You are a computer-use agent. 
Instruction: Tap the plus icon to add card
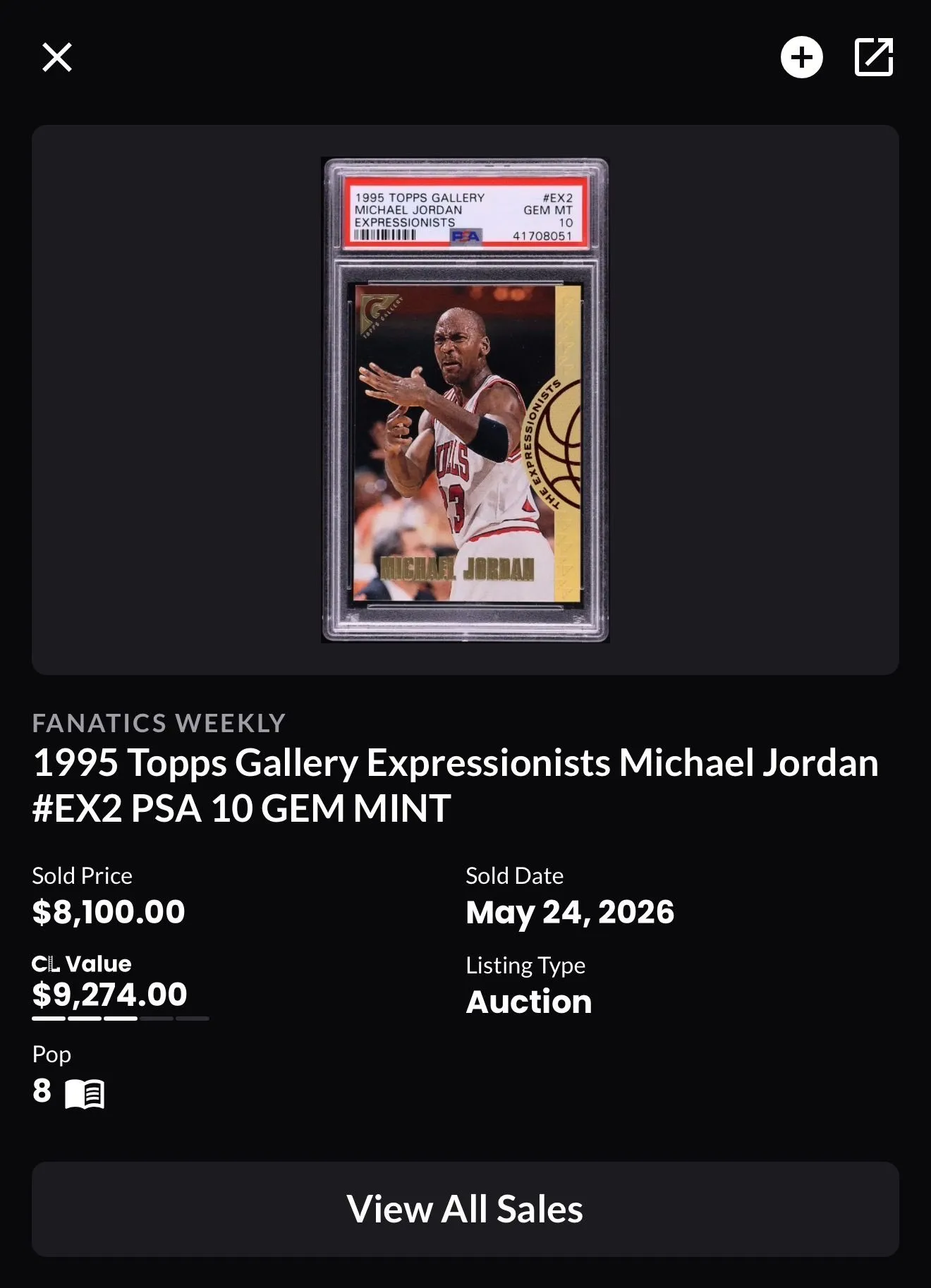(802, 57)
